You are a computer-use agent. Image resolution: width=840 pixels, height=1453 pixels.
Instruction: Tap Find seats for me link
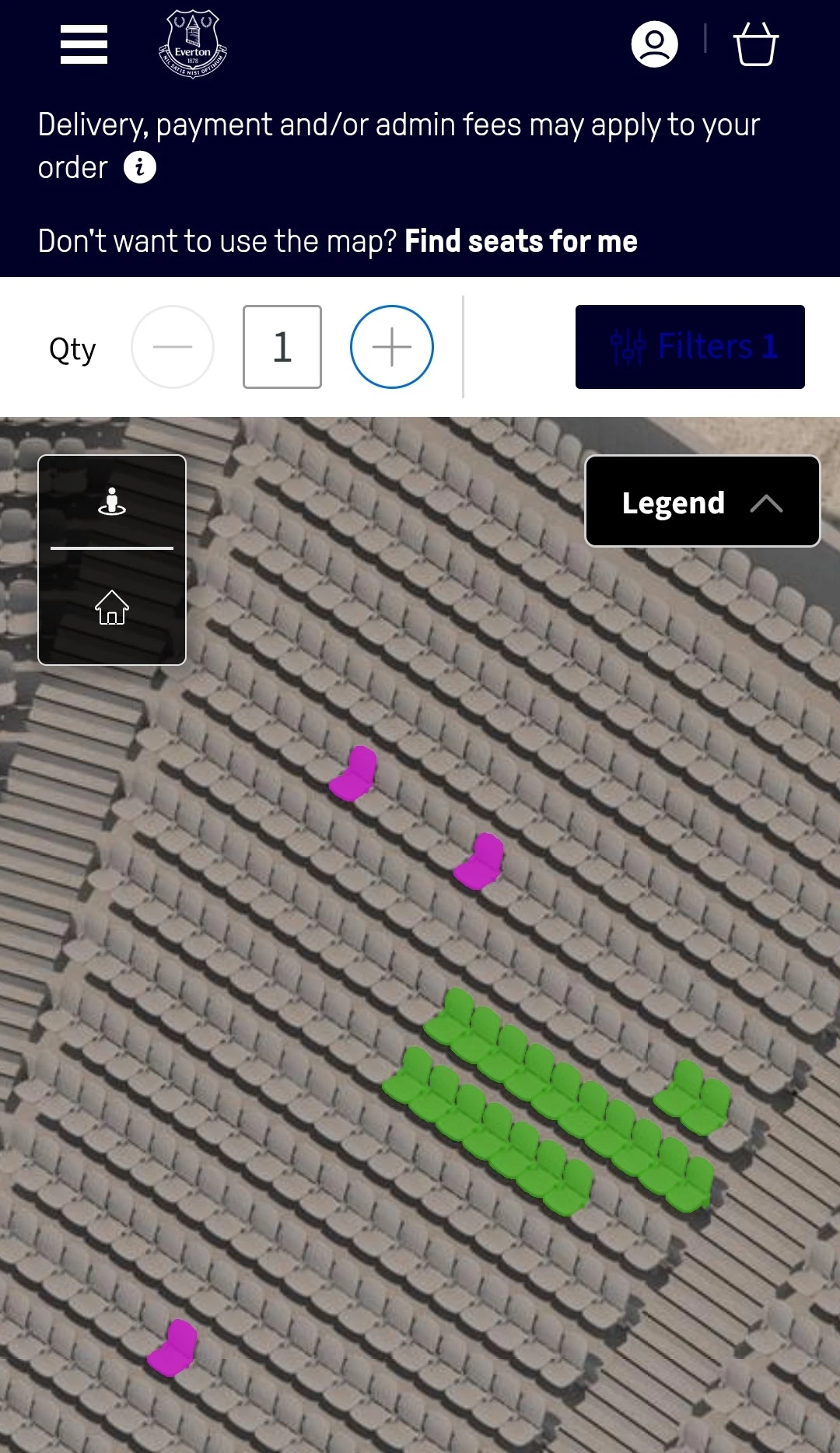[x=520, y=242]
